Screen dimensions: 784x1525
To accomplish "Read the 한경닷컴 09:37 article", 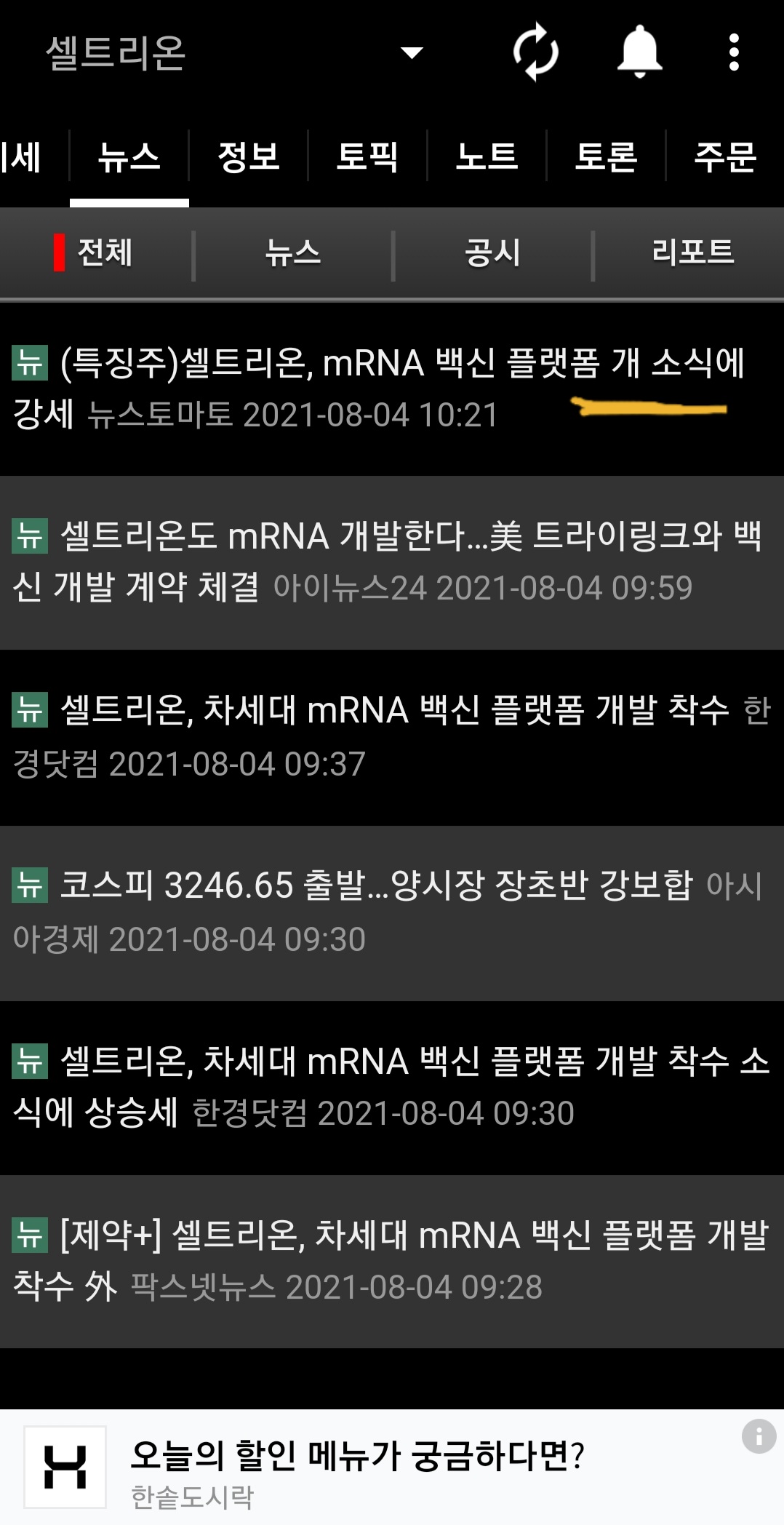I will tap(385, 736).
